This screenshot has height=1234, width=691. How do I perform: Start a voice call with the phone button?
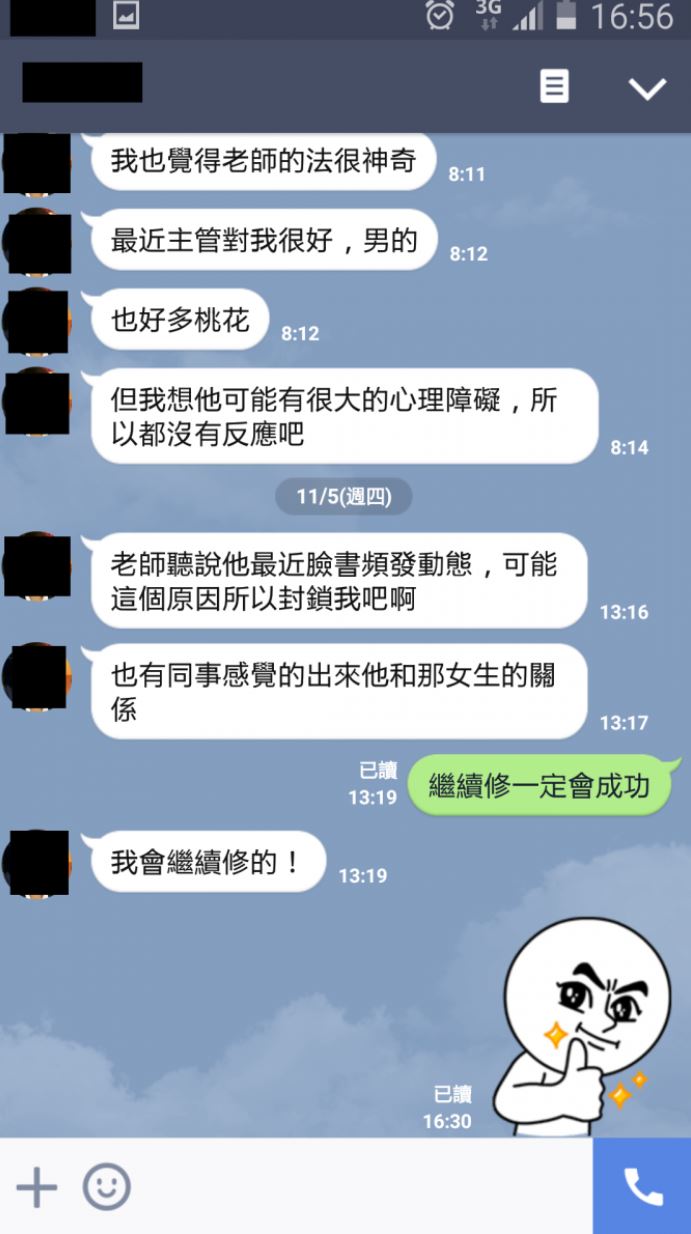coord(642,1187)
